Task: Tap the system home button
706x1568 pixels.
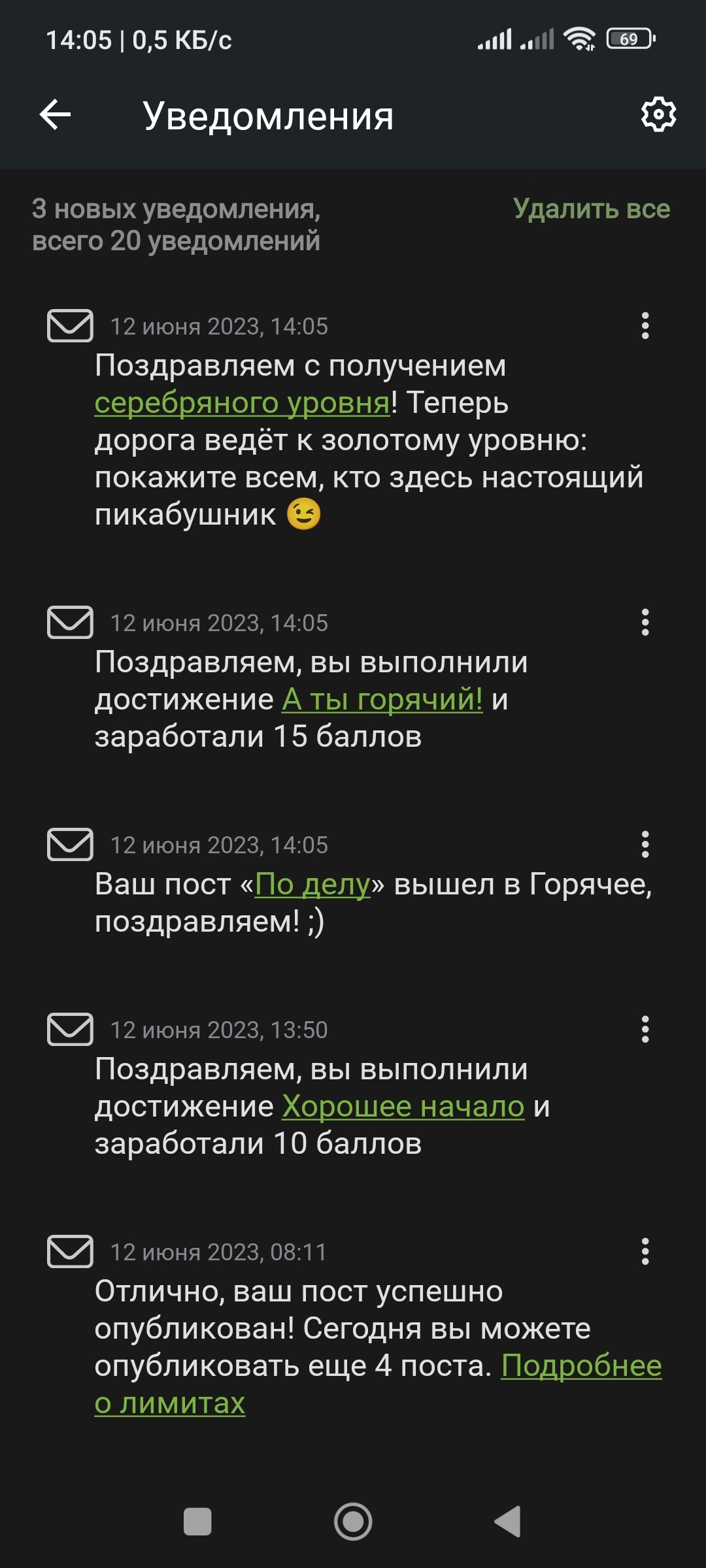Action: tap(353, 1522)
